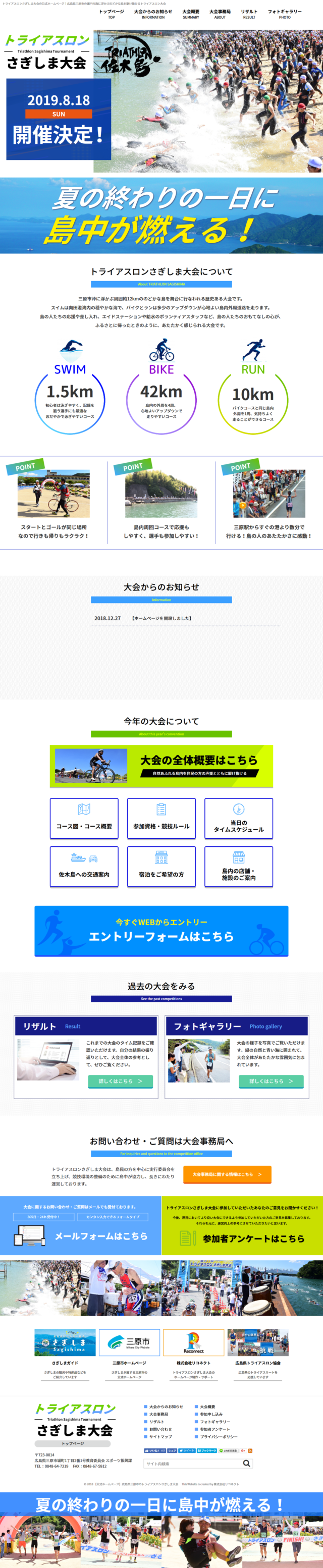Open コース図・コース概要
The width and height of the screenshot is (323, 1568).
[x=84, y=818]
